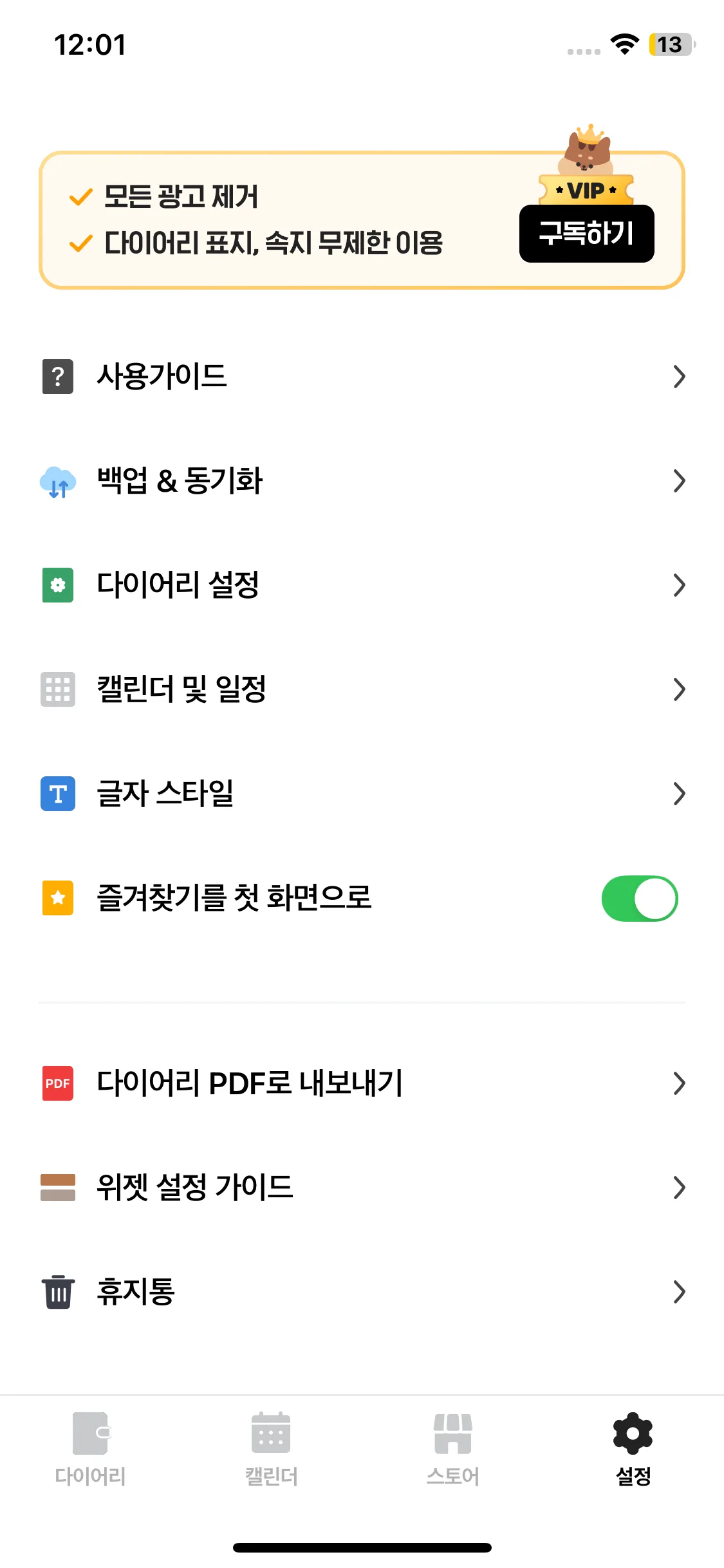
Task: Tap the 구독하기 VIP subscribe button
Action: pyautogui.click(x=586, y=234)
